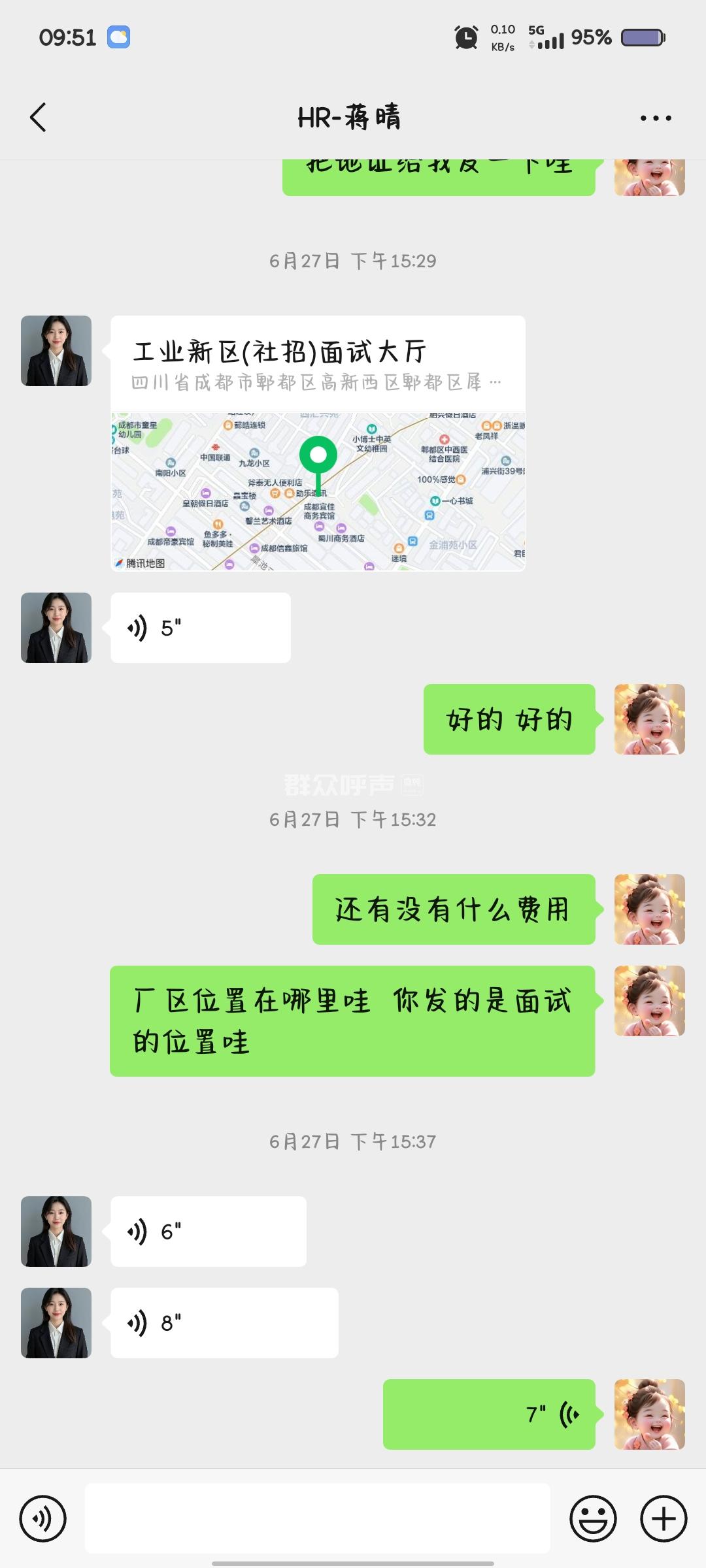706x1568 pixels.
Task: Play the 6-second voice message
Action: tap(208, 1232)
